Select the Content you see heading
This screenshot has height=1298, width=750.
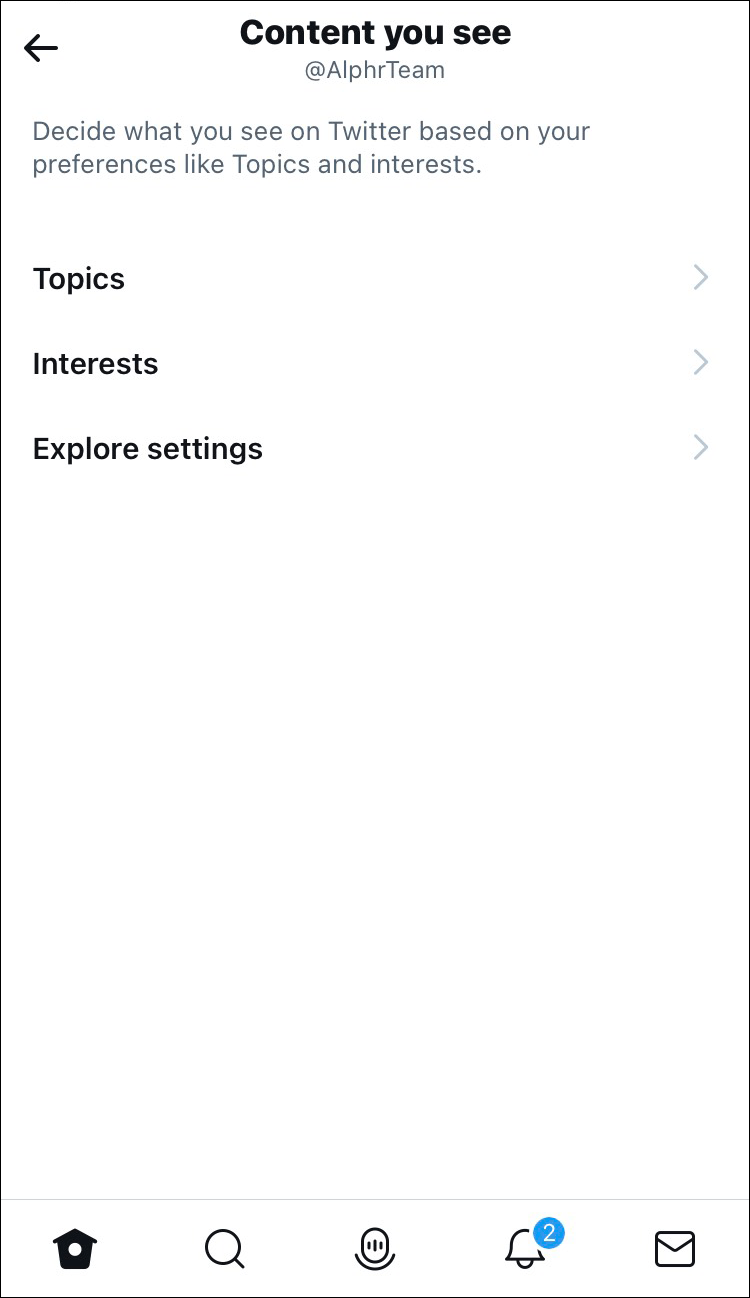pyautogui.click(x=374, y=32)
